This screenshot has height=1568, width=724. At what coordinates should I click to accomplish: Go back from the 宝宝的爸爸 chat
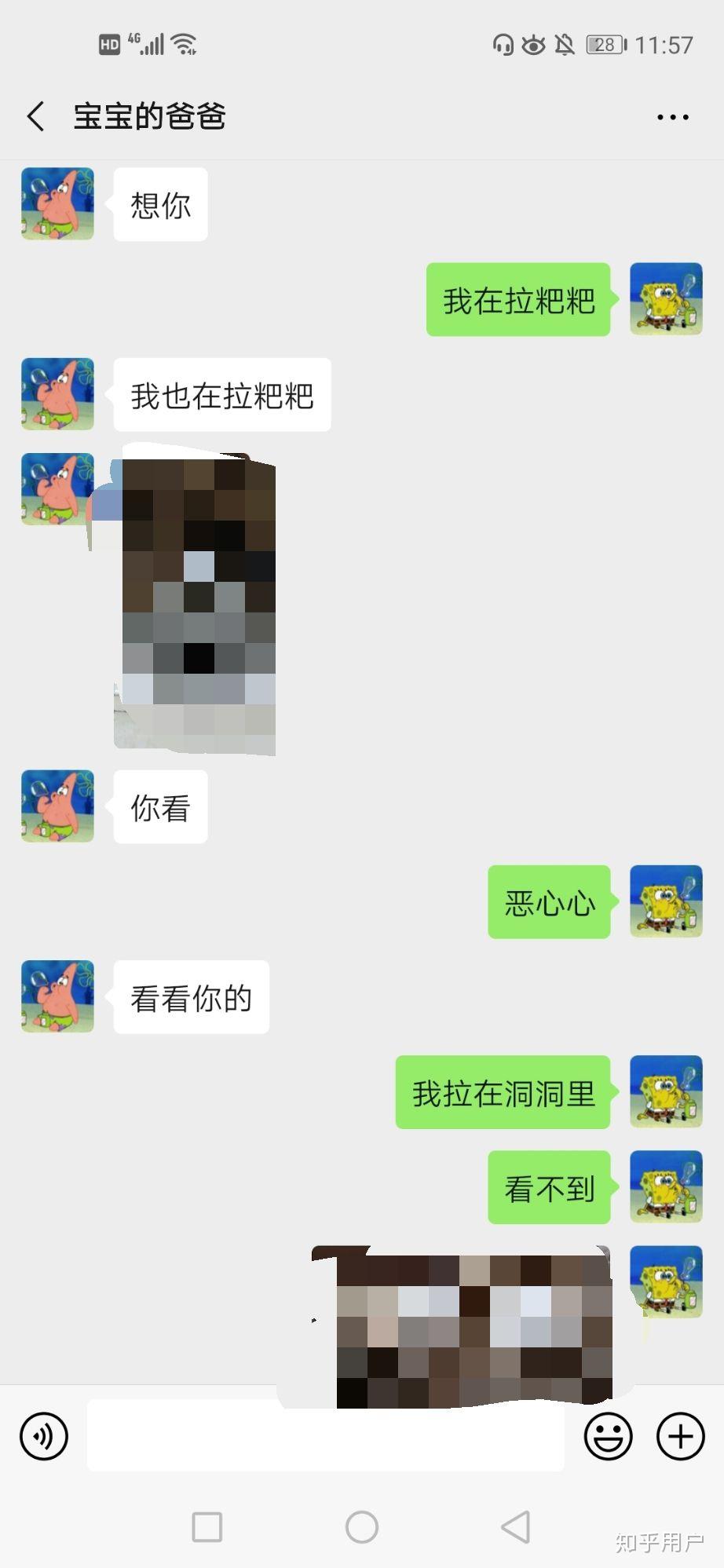coord(35,116)
